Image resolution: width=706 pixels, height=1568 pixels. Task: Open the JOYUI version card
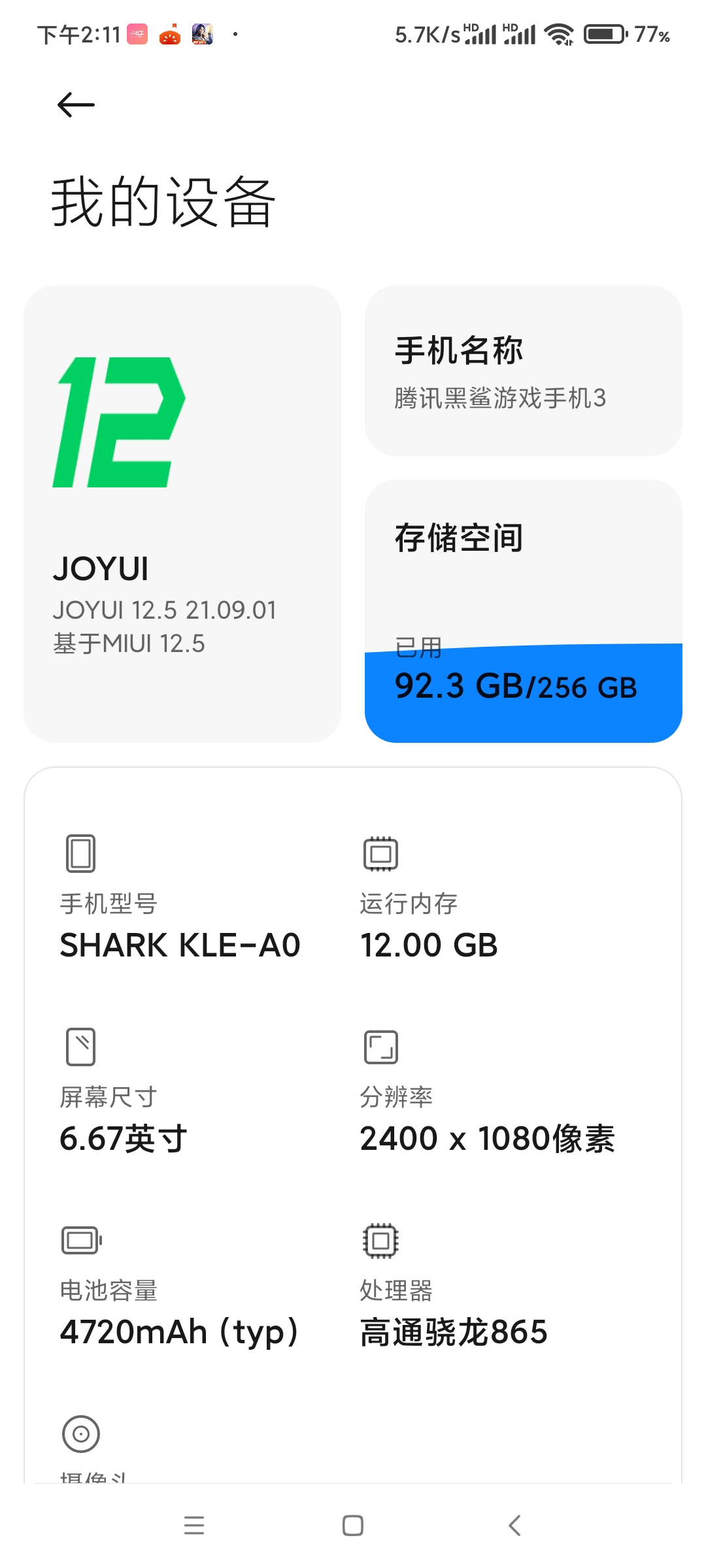(x=182, y=514)
